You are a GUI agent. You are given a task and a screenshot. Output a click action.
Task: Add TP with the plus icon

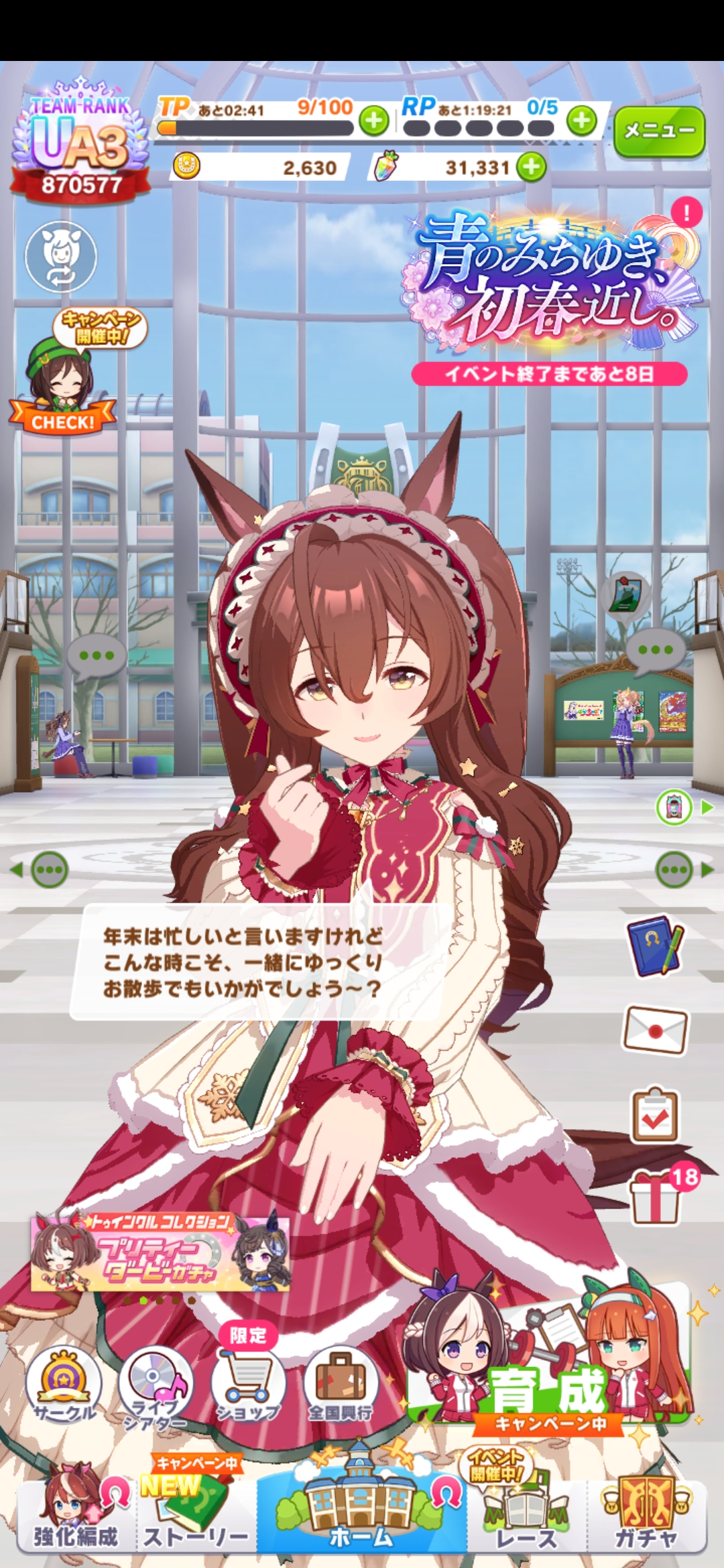tap(374, 121)
